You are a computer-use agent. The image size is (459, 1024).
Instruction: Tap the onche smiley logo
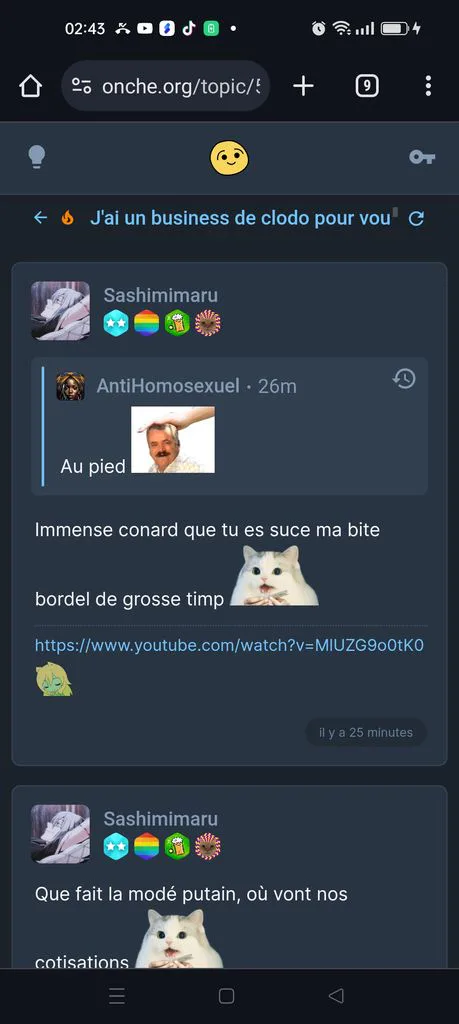pyautogui.click(x=229, y=158)
